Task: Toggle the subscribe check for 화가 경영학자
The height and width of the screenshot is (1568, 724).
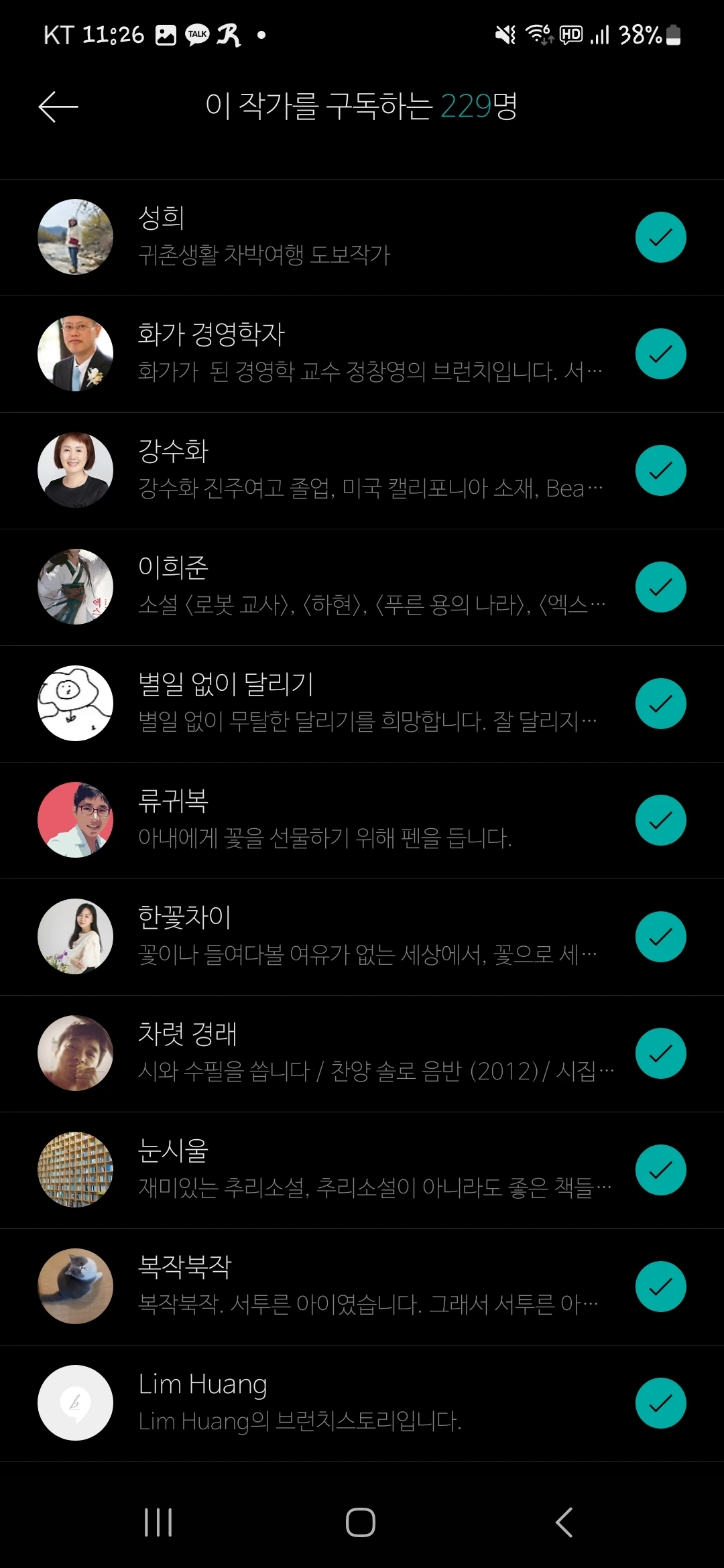Action: (x=660, y=354)
